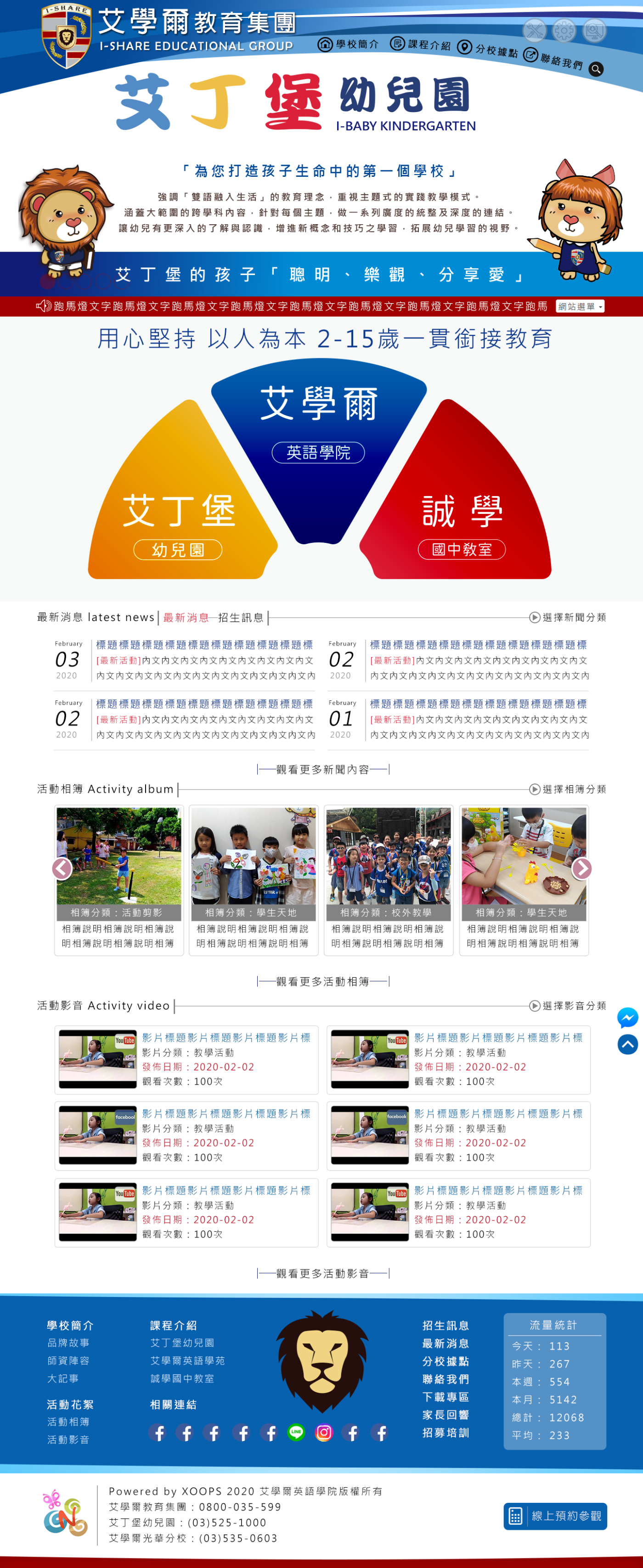The width and height of the screenshot is (643, 1568).
Task: Tap the 線上預約參觀 button
Action: tap(555, 1516)
